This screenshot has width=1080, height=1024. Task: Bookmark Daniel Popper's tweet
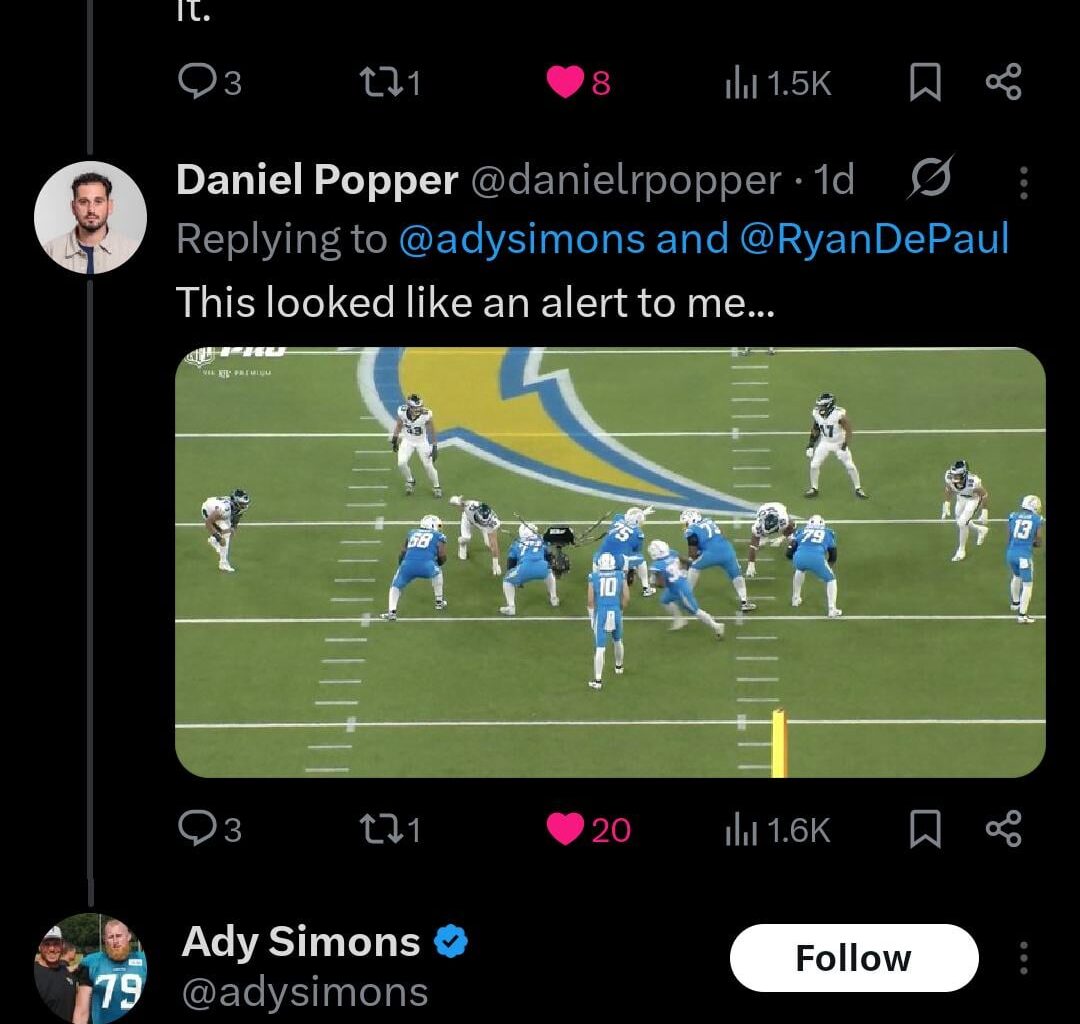tap(925, 829)
